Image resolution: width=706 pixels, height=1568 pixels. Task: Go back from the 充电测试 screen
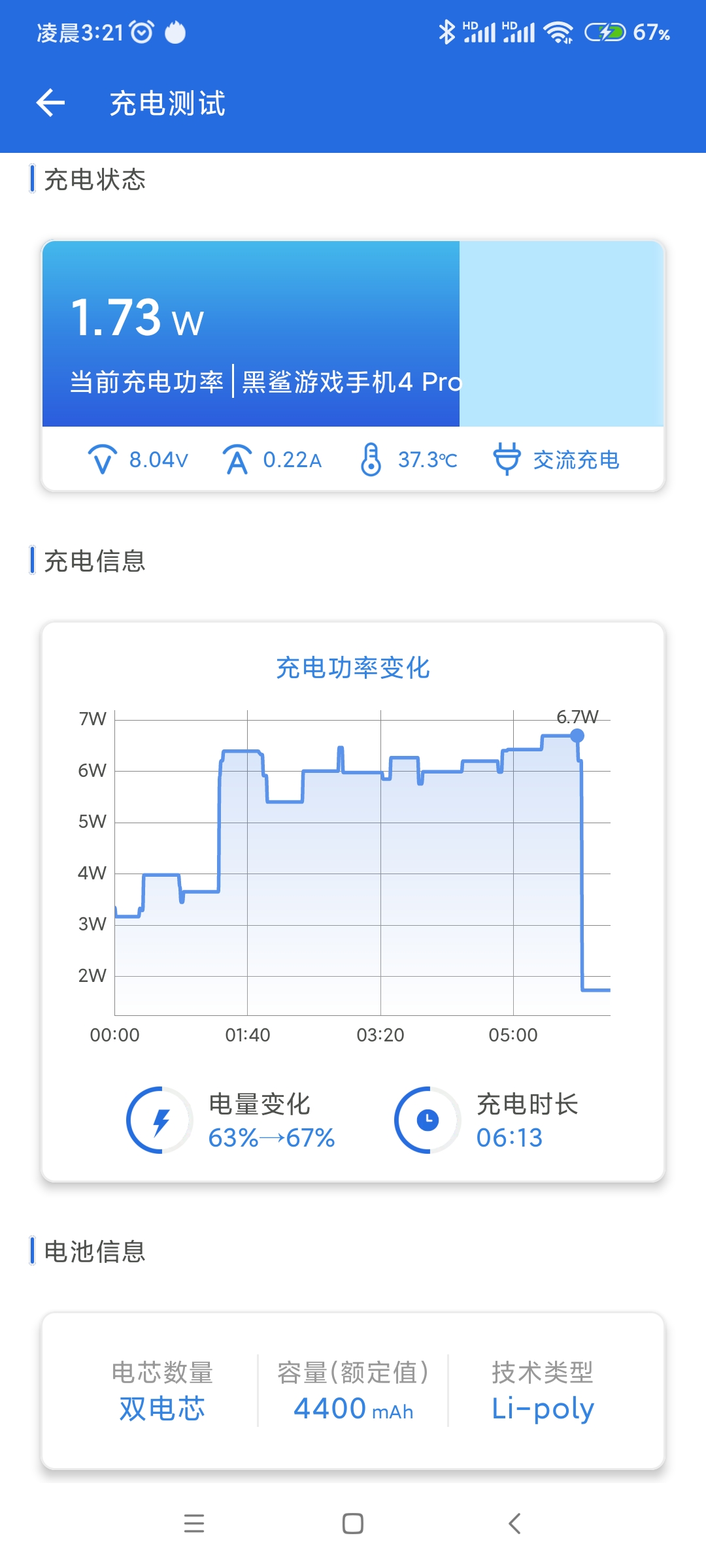50,103
